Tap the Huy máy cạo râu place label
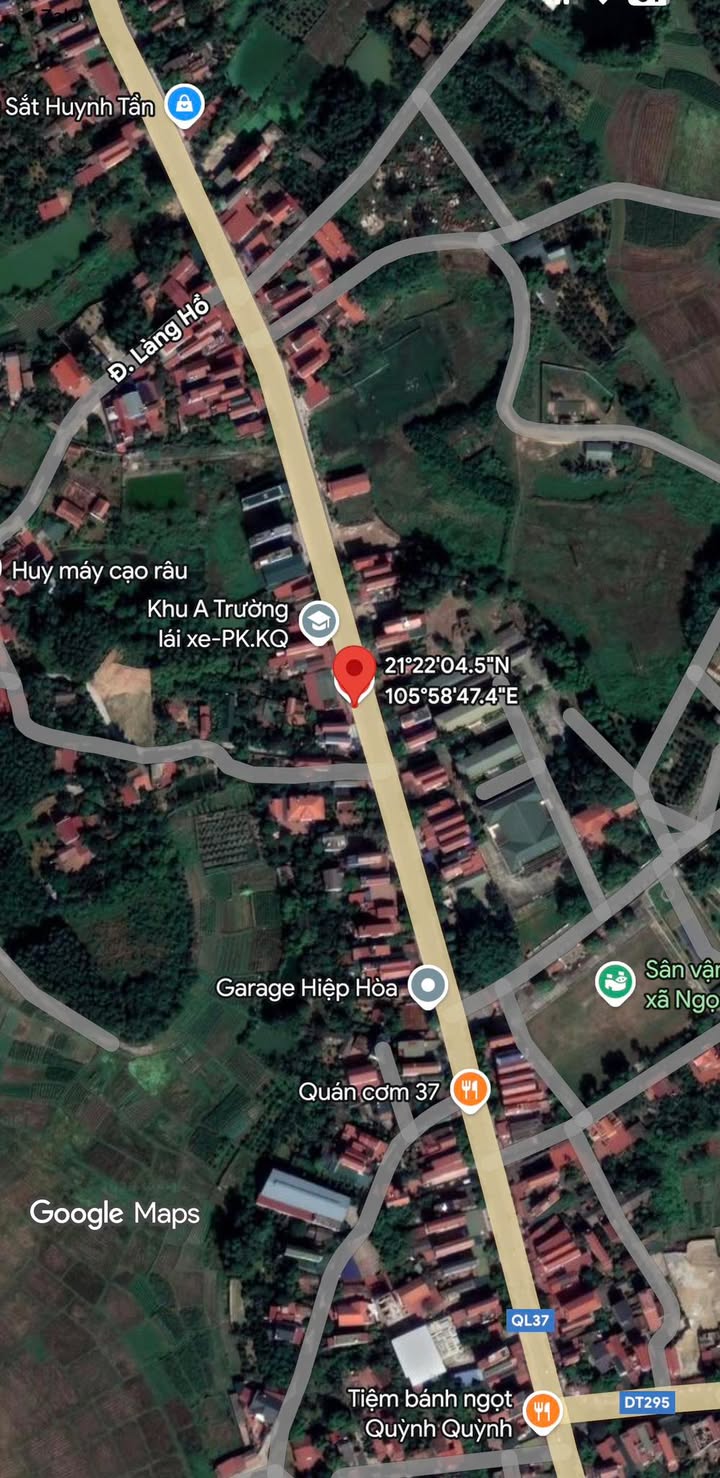Viewport: 720px width, 1478px height. (x=97, y=571)
